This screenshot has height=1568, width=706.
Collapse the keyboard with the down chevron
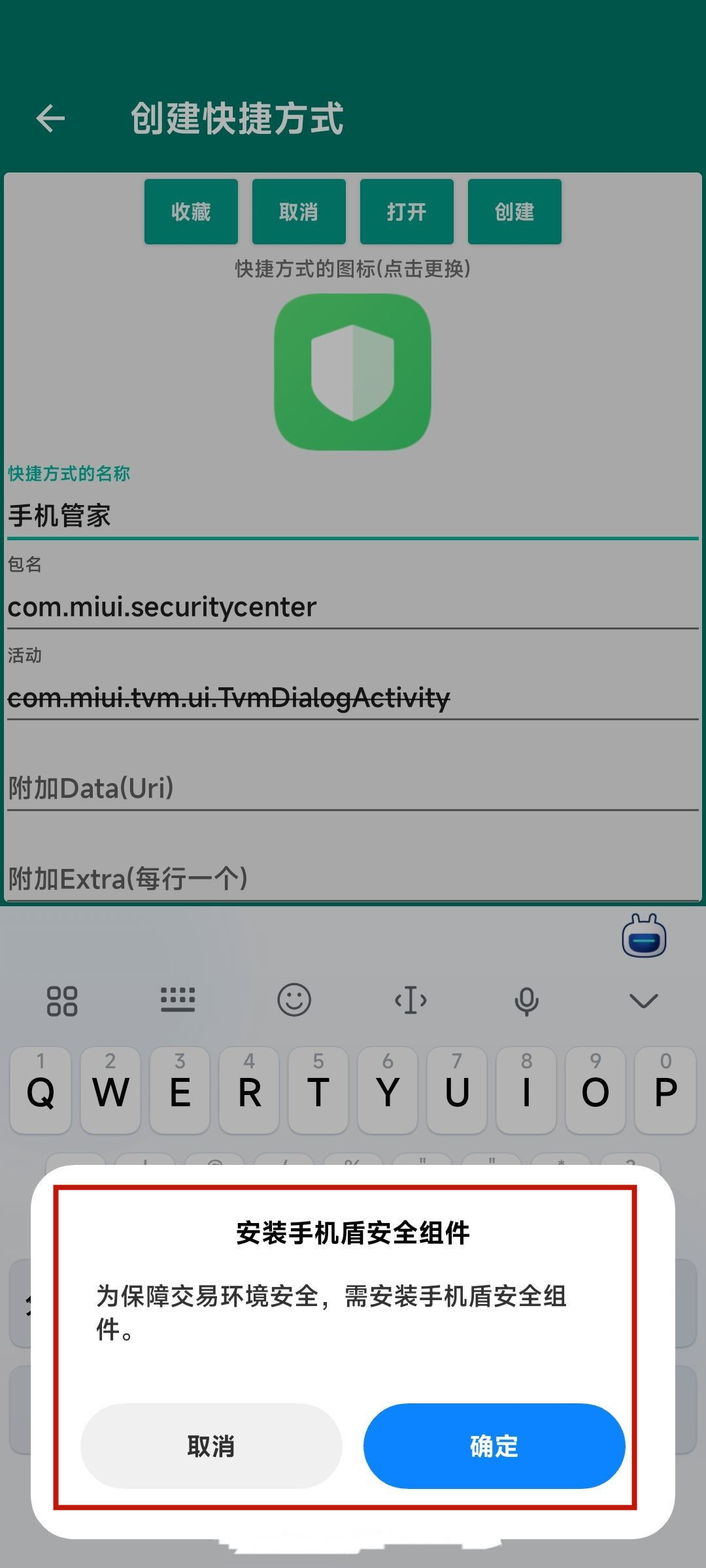(x=643, y=1000)
